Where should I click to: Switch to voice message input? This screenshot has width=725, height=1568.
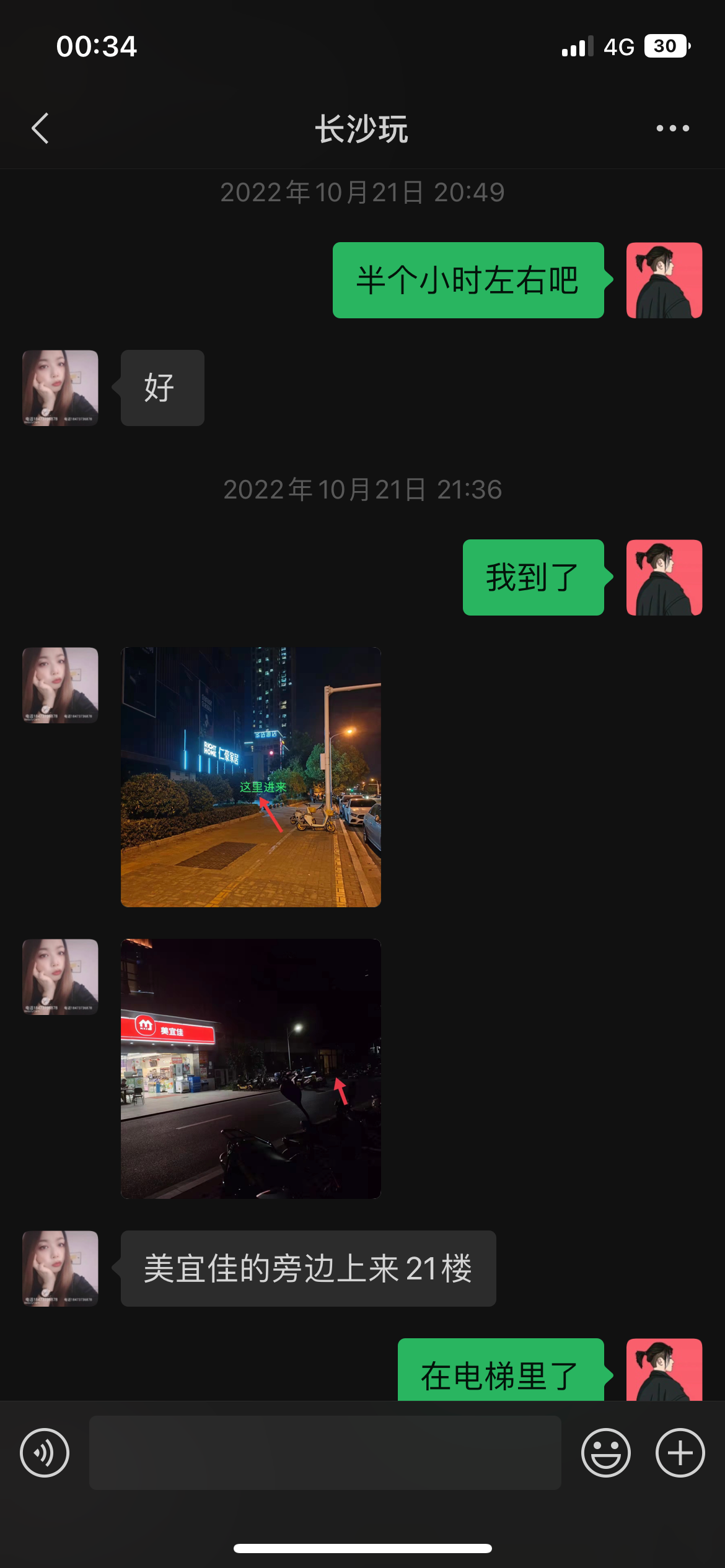(45, 1453)
